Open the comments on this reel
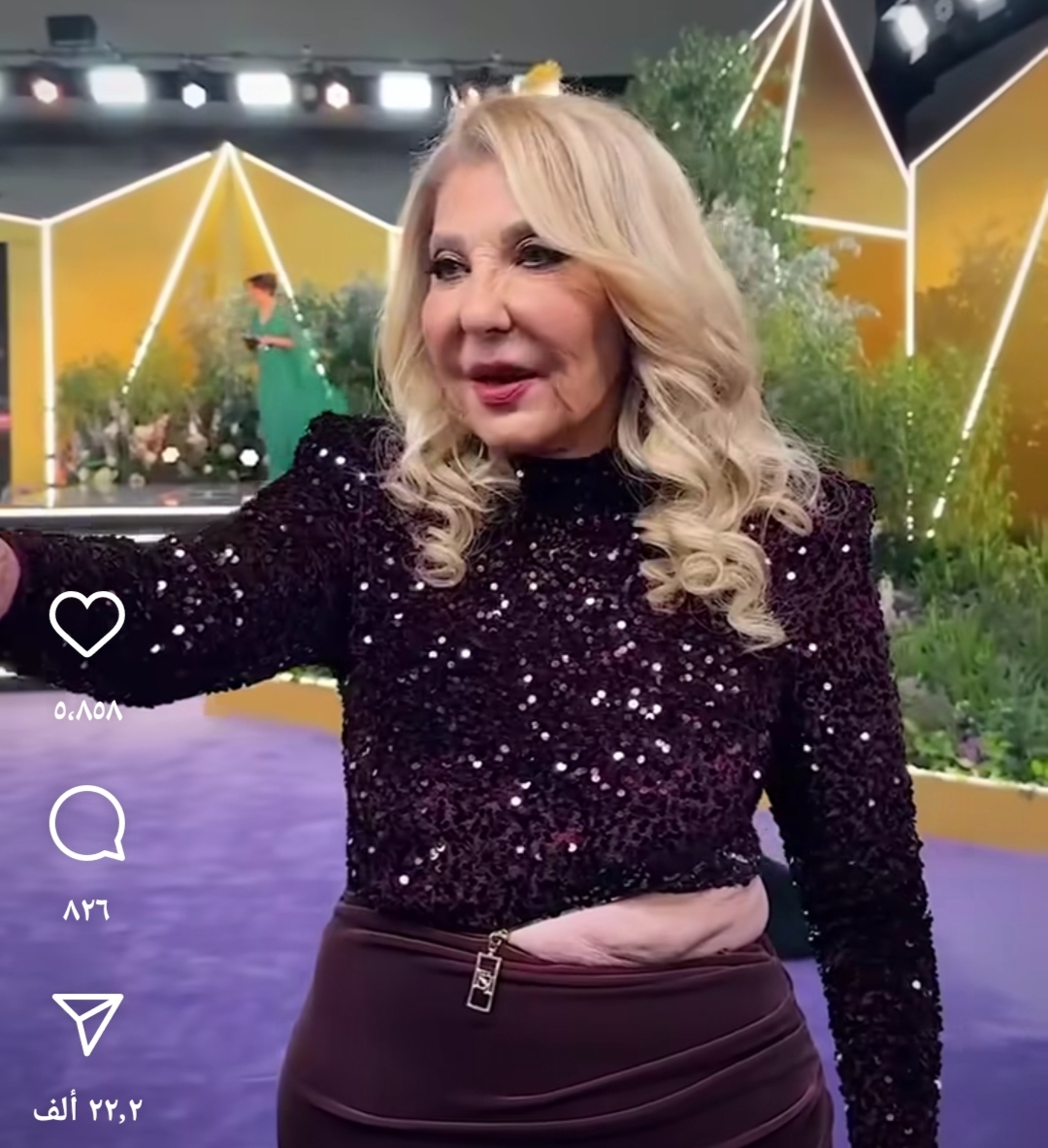Screen dimensions: 1048x1148 [x=87, y=823]
